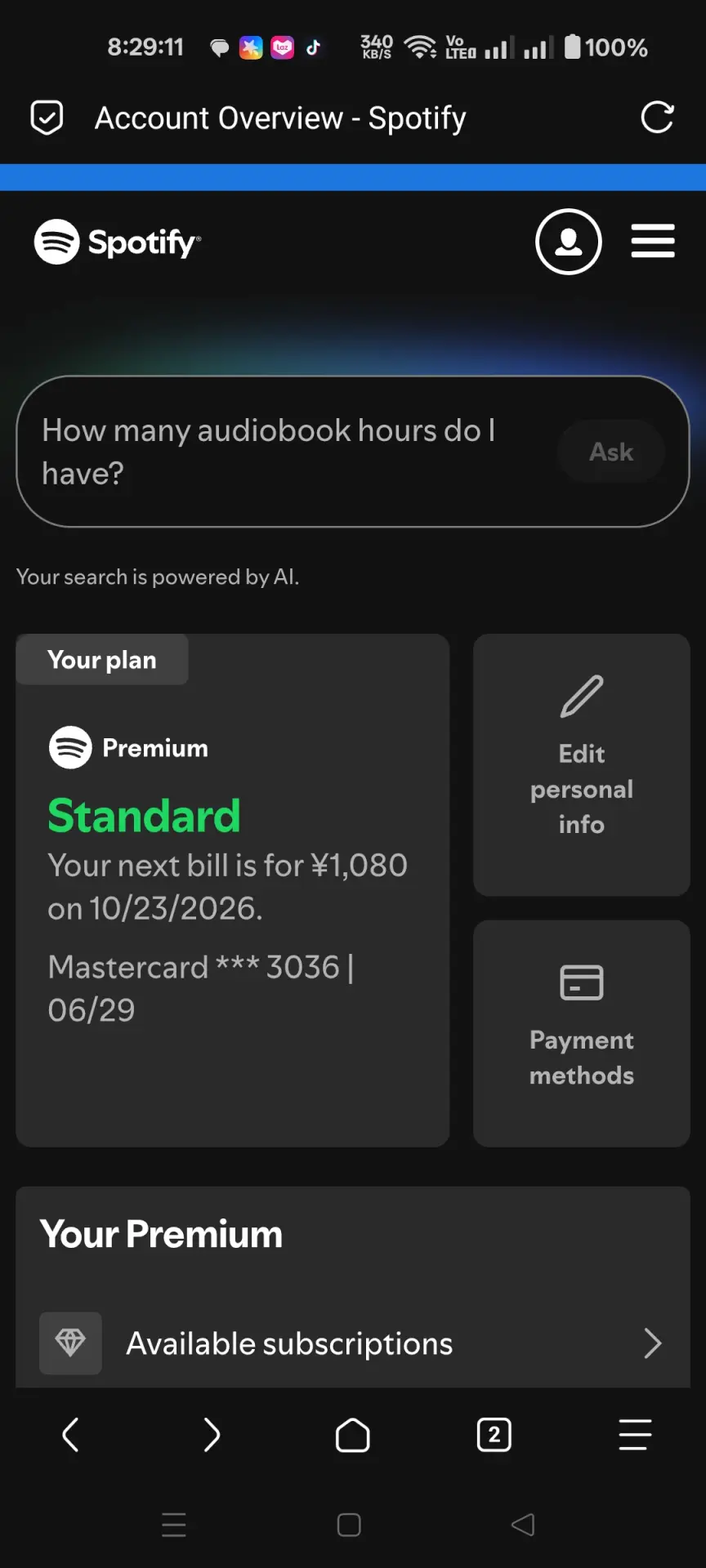Open Payment methods

point(582,1033)
